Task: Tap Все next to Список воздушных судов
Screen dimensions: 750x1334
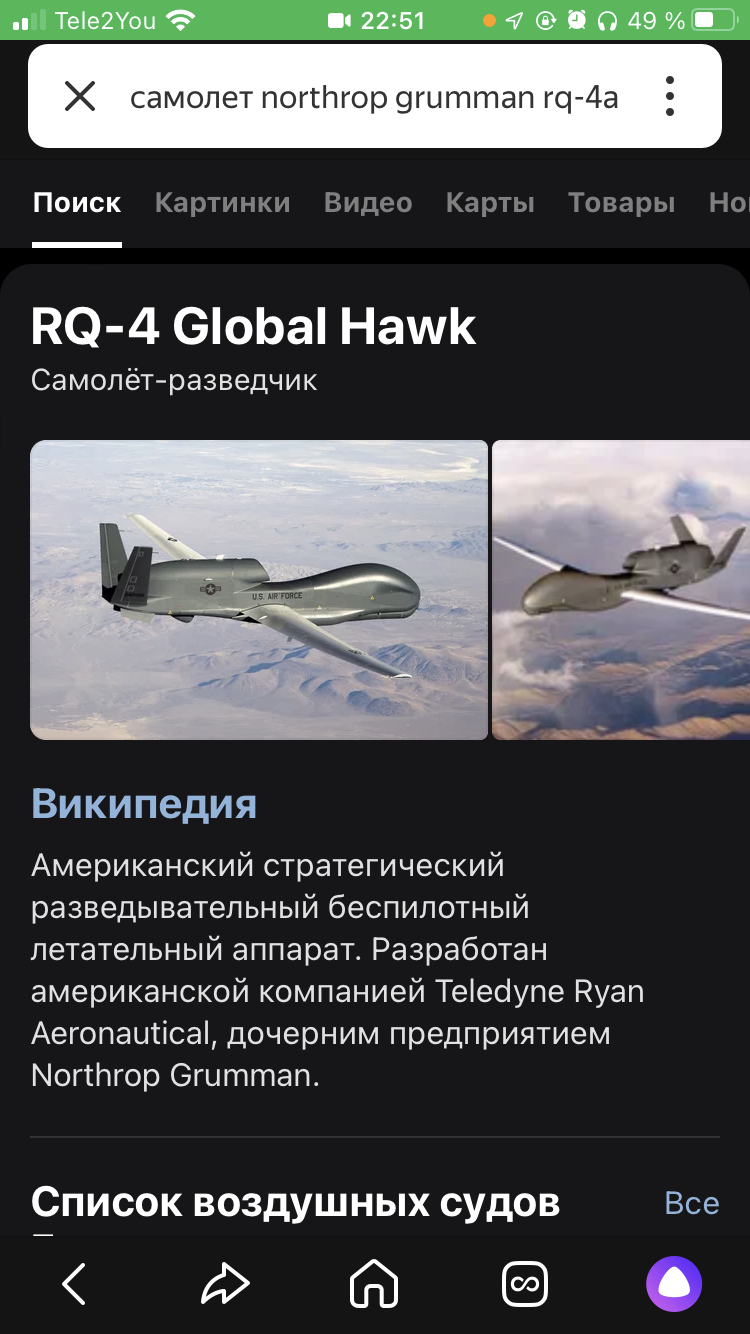Action: pyautogui.click(x=691, y=1203)
